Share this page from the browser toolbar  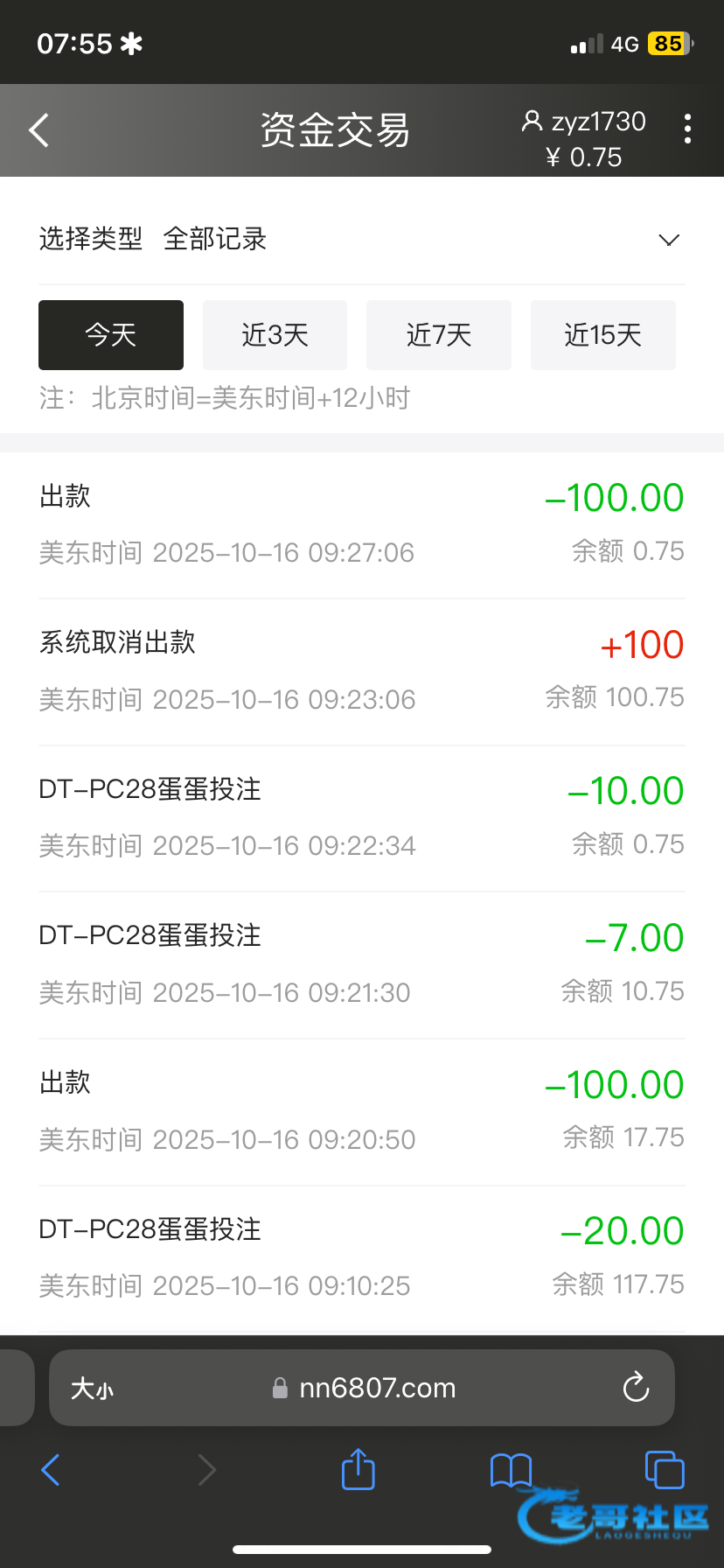(358, 1469)
